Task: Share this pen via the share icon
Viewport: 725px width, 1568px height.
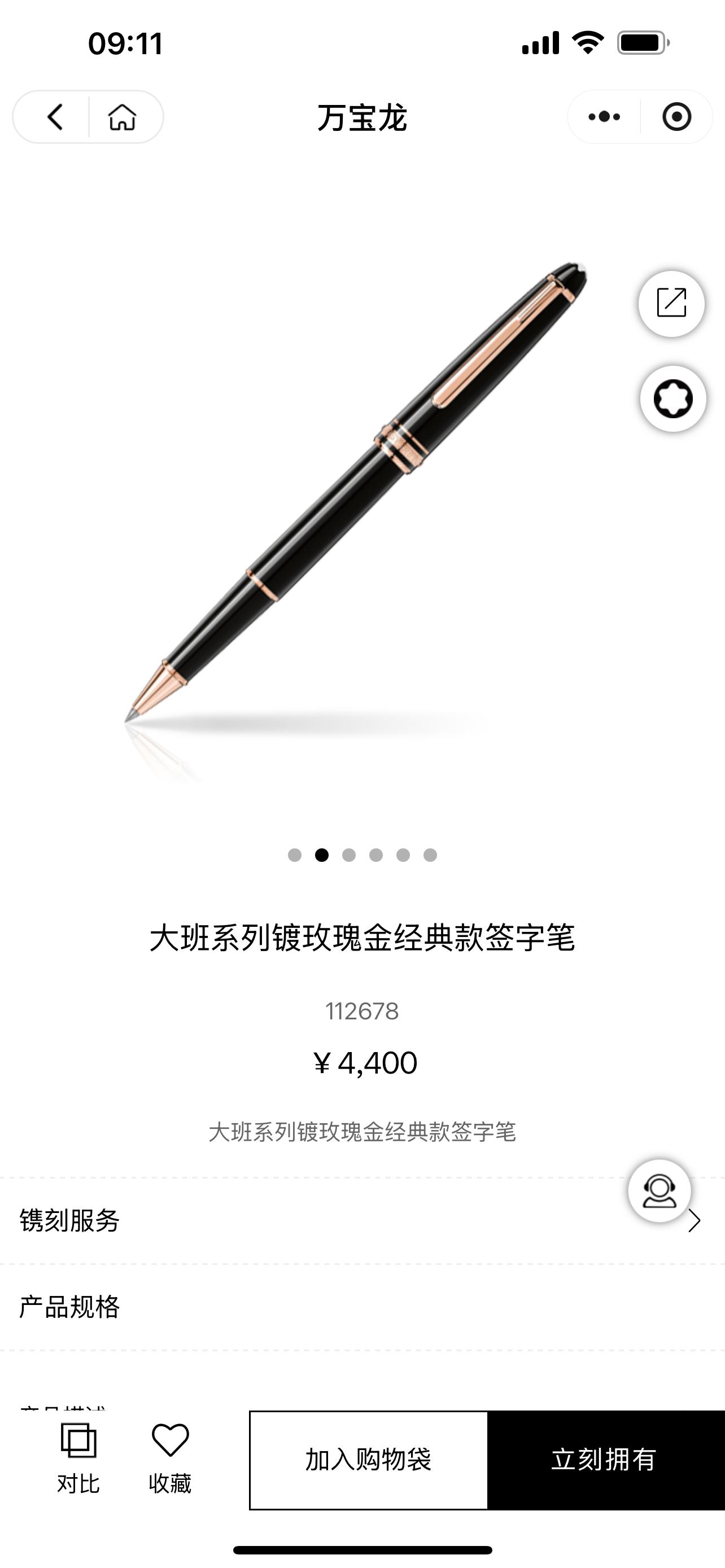Action: pyautogui.click(x=671, y=303)
